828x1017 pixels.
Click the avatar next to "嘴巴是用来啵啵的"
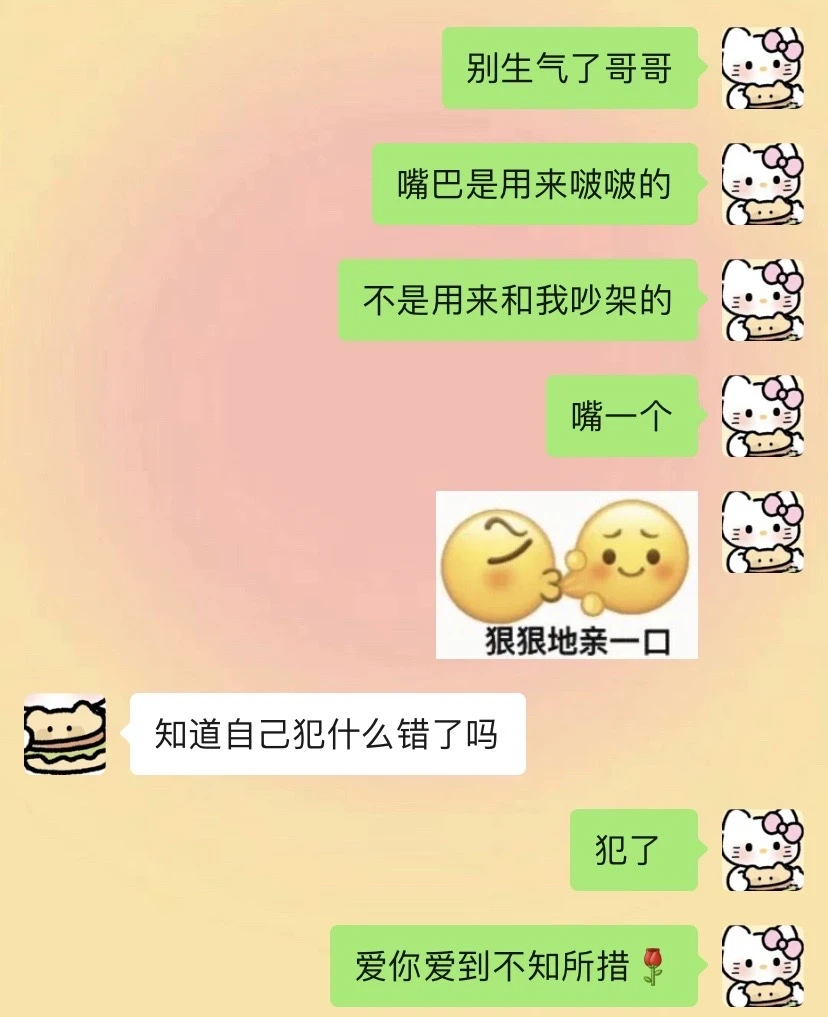pyautogui.click(x=761, y=185)
